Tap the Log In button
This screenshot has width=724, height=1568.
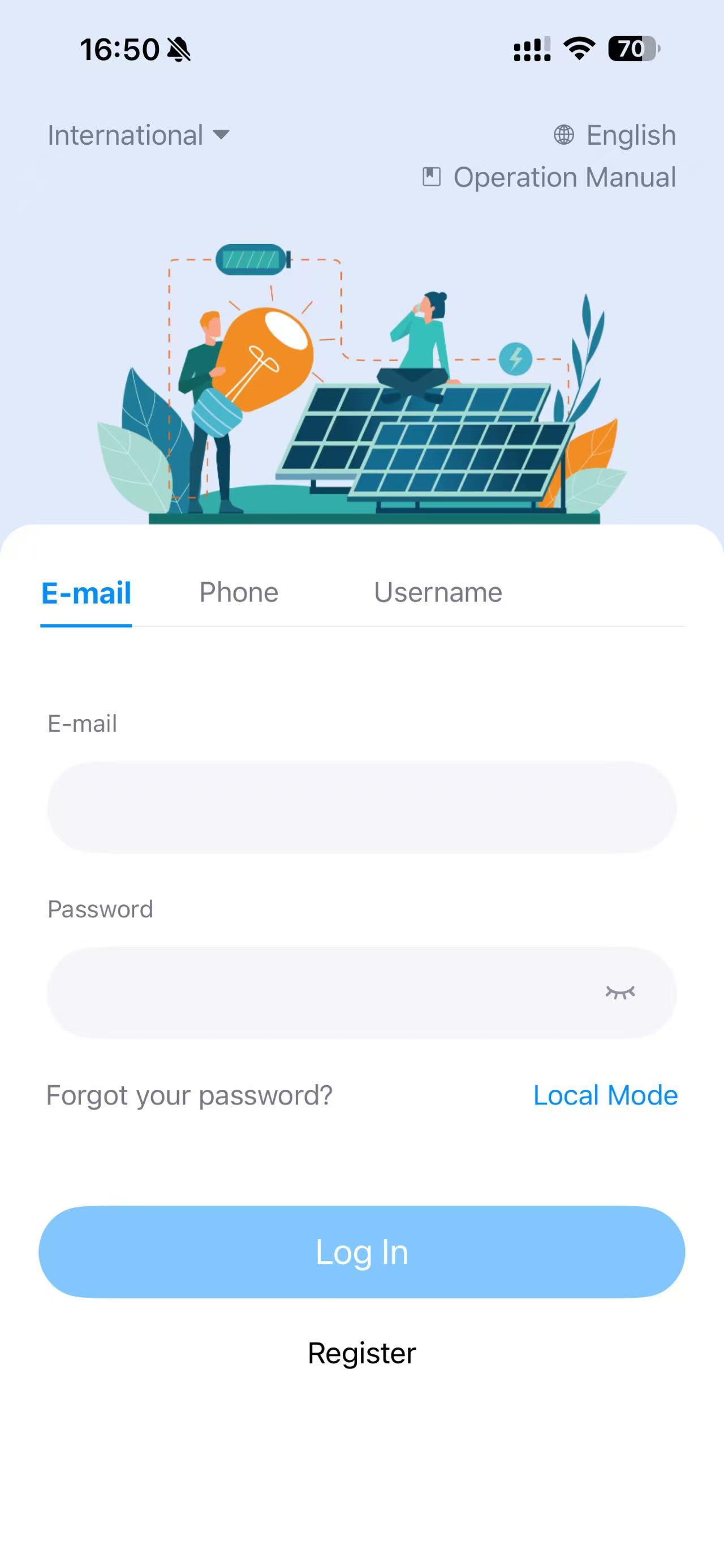pyautogui.click(x=361, y=1252)
